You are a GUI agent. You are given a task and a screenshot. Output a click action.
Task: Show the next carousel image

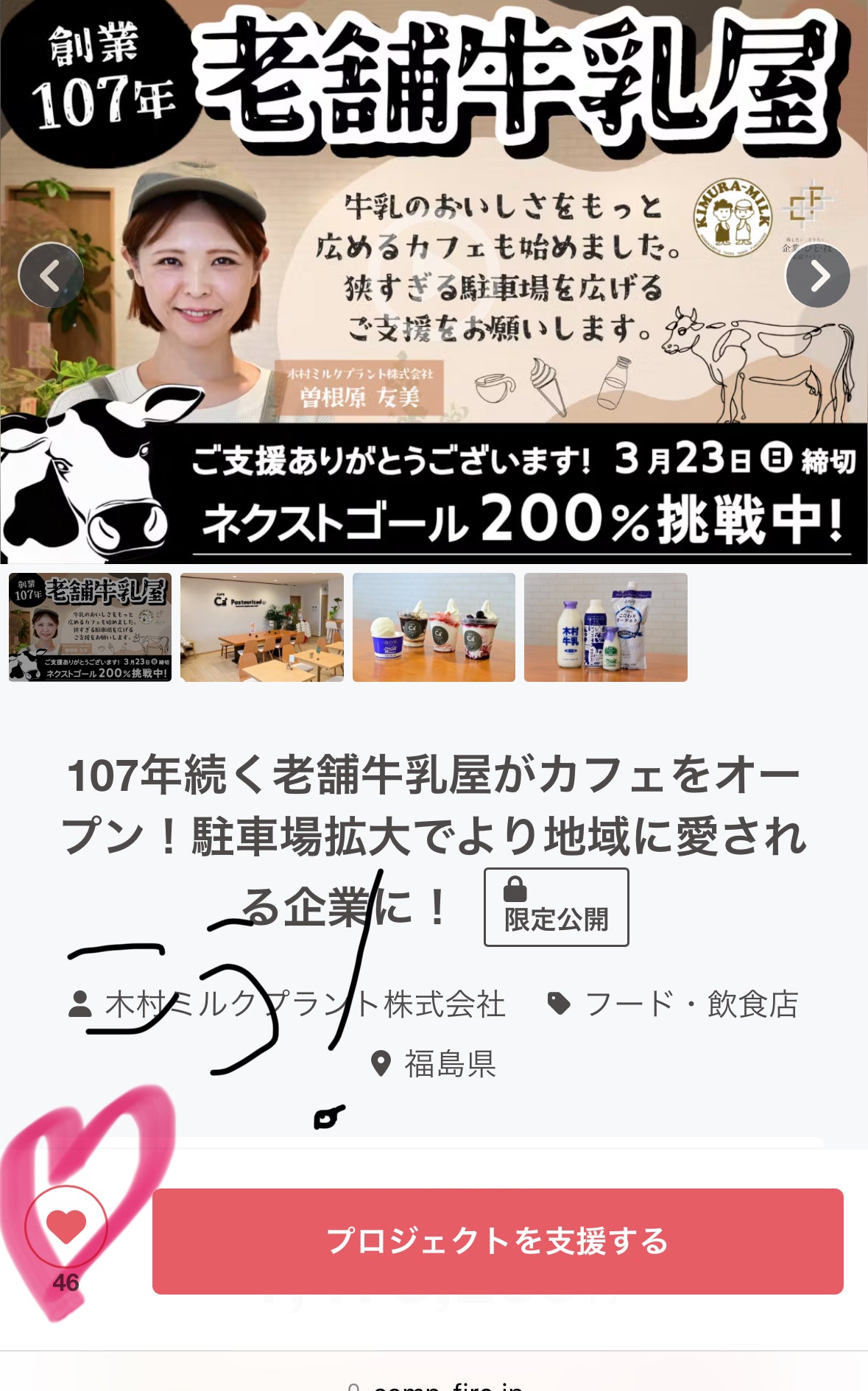coord(818,275)
